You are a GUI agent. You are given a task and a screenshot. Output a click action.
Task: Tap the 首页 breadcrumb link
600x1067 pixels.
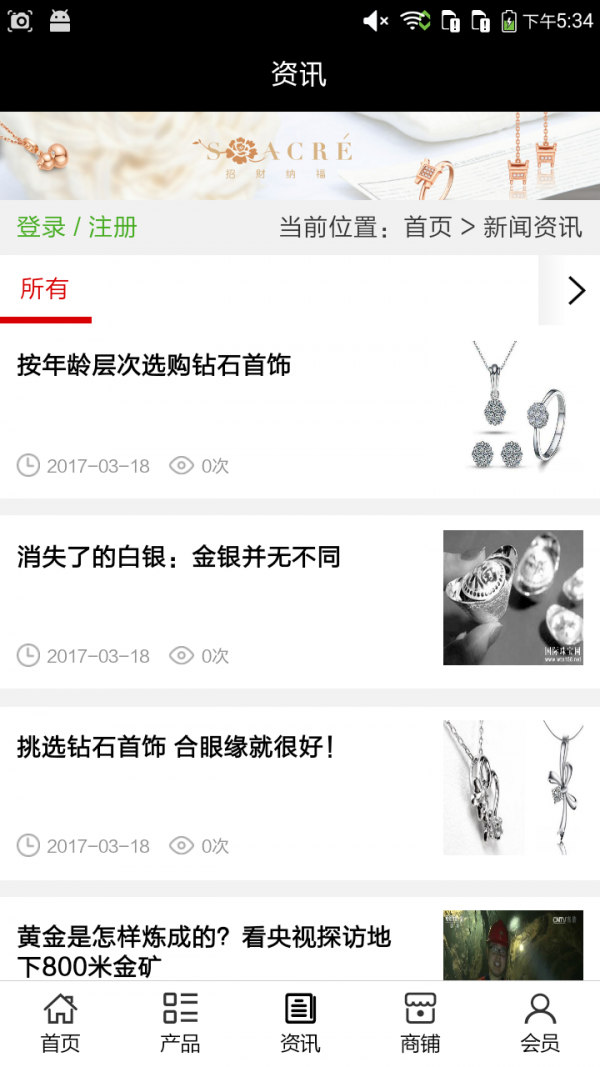coord(428,227)
